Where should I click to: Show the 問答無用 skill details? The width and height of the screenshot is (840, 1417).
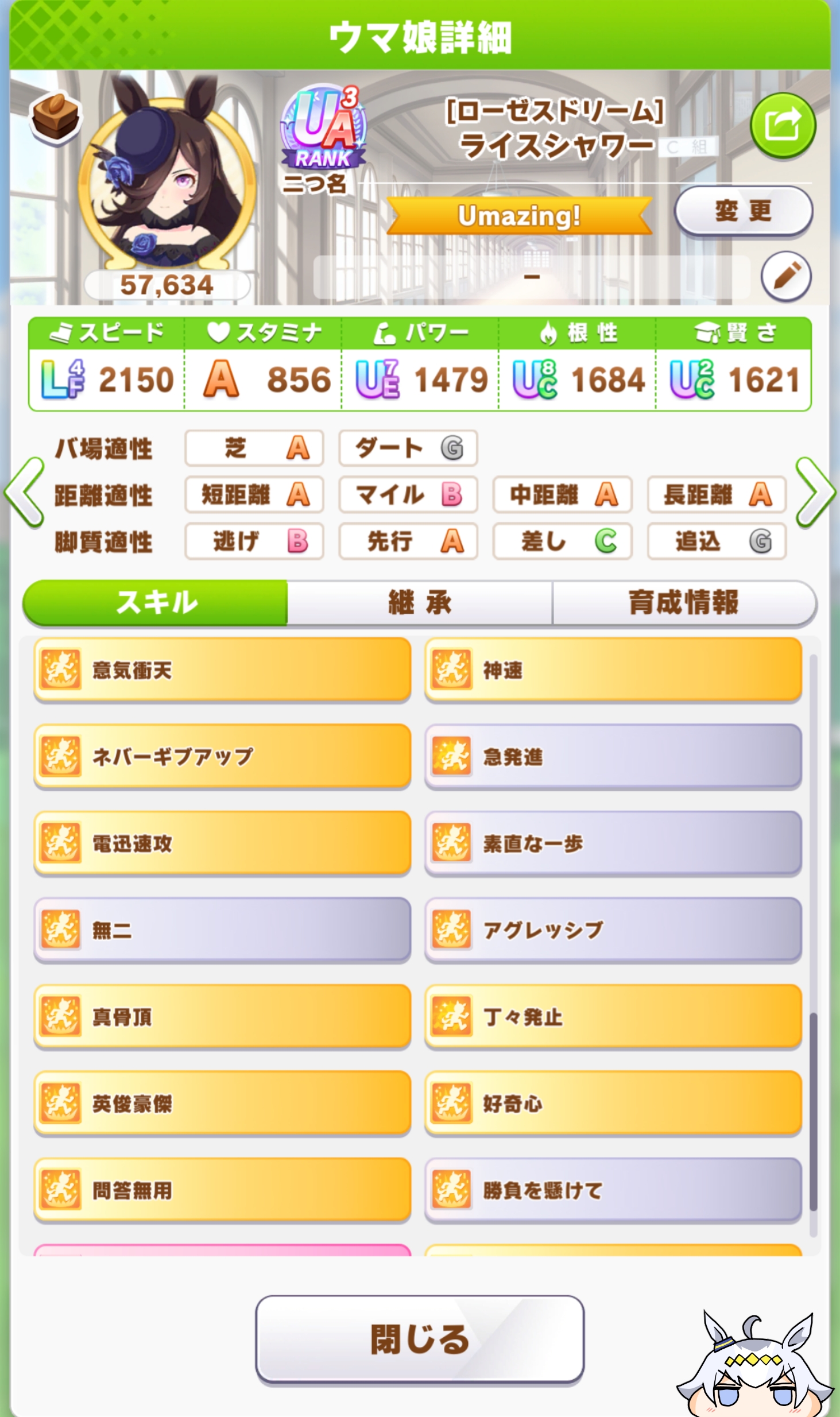[x=222, y=1190]
